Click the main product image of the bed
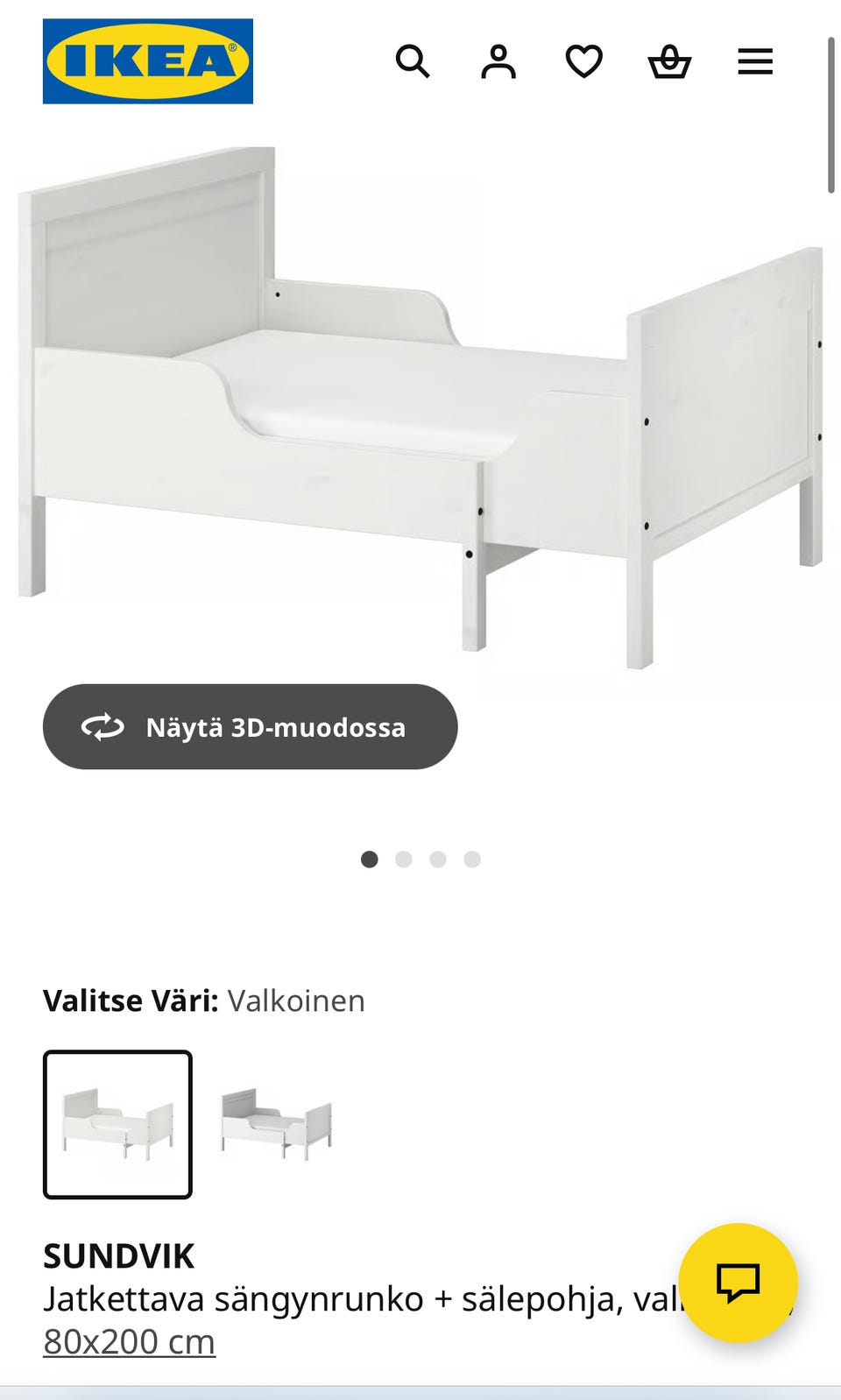This screenshot has width=841, height=1400. [420, 394]
